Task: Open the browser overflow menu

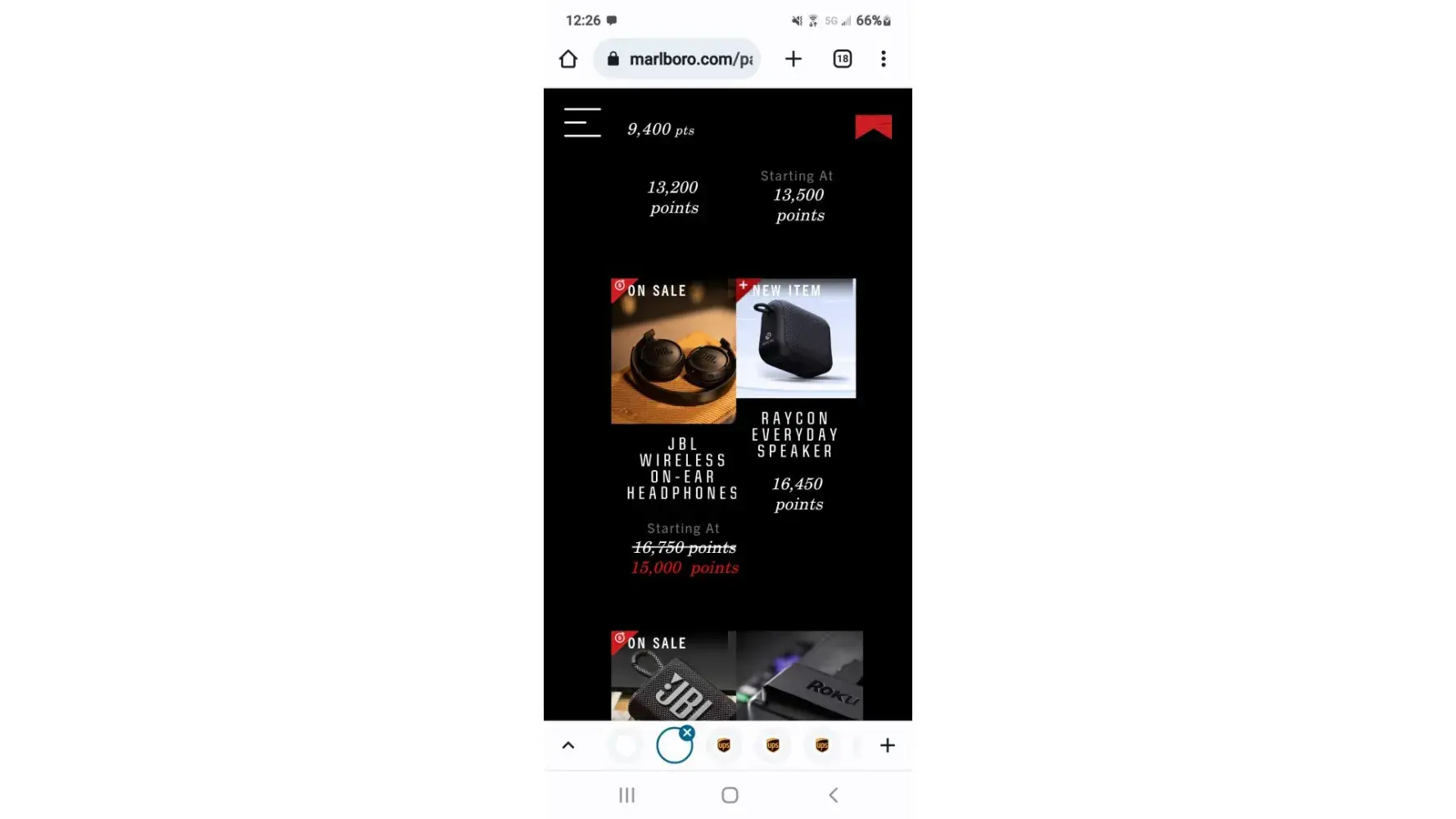Action: coord(883,59)
